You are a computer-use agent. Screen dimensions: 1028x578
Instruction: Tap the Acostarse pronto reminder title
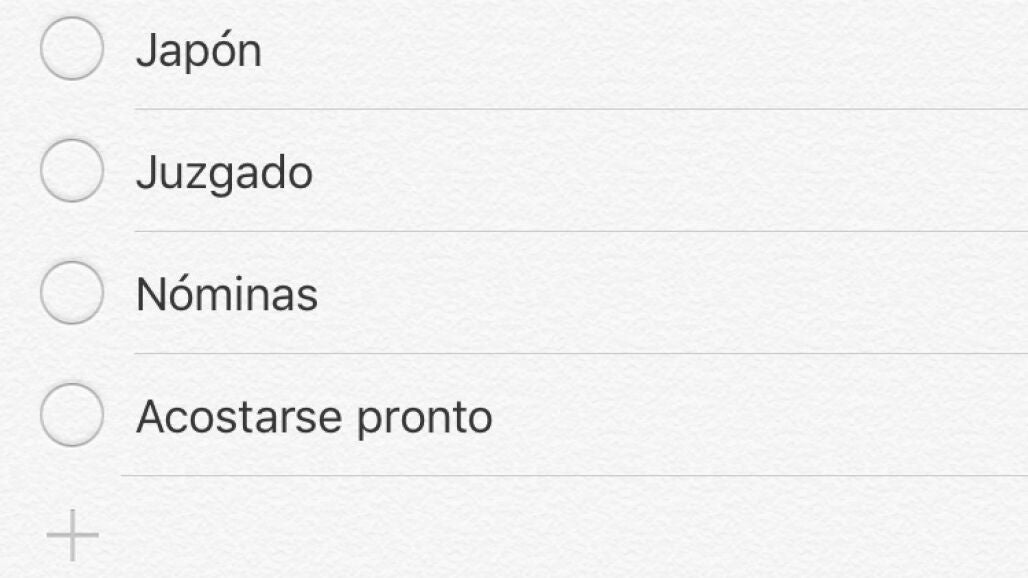pos(314,416)
